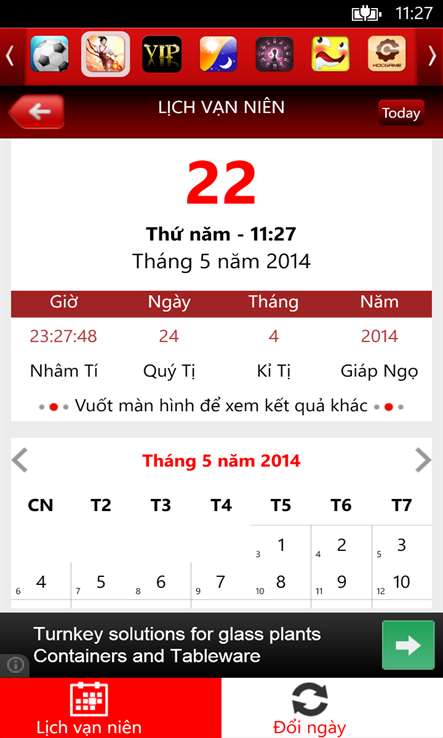This screenshot has height=738, width=443.
Task: Select day 10 in the May calendar
Action: (402, 582)
